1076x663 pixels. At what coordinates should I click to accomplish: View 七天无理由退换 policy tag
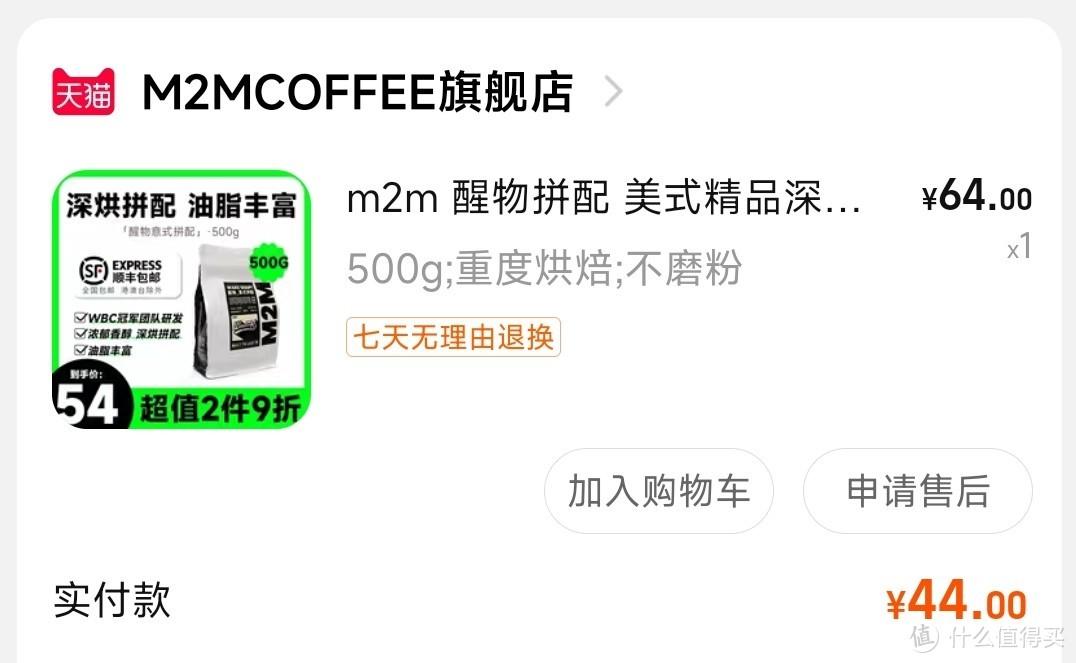(x=453, y=337)
